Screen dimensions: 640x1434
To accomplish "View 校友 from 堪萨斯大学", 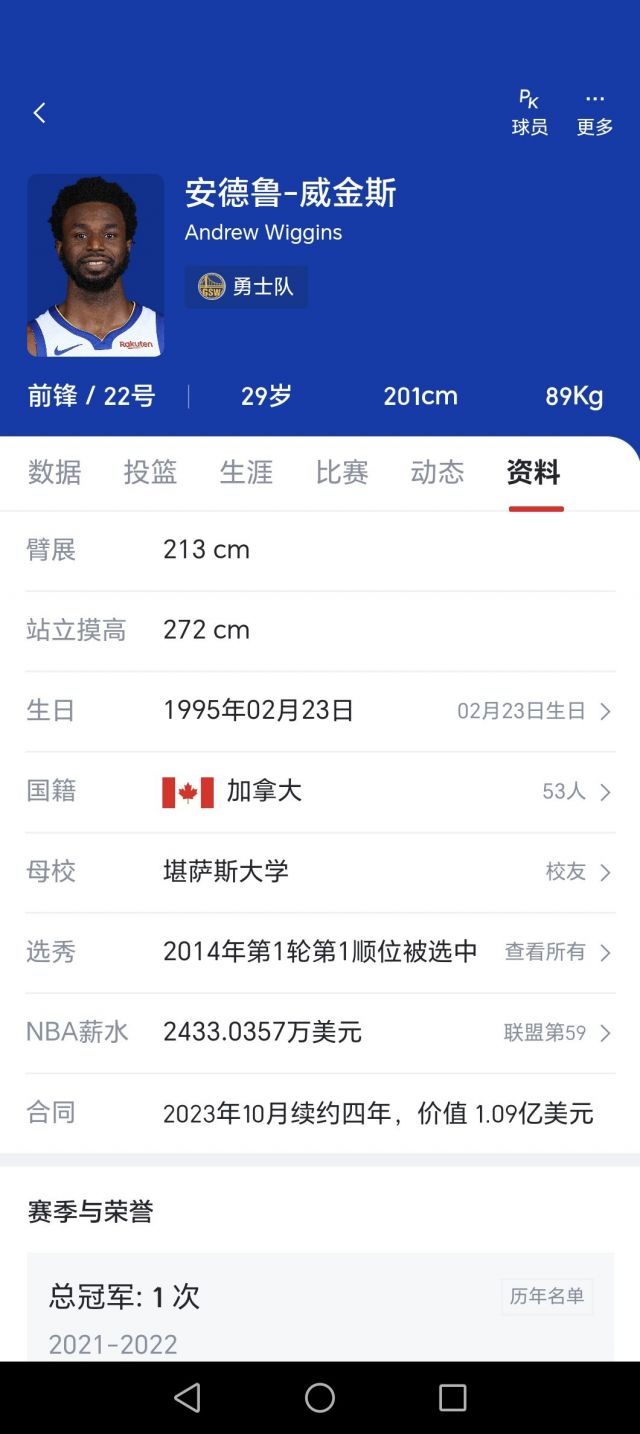I will tap(577, 872).
